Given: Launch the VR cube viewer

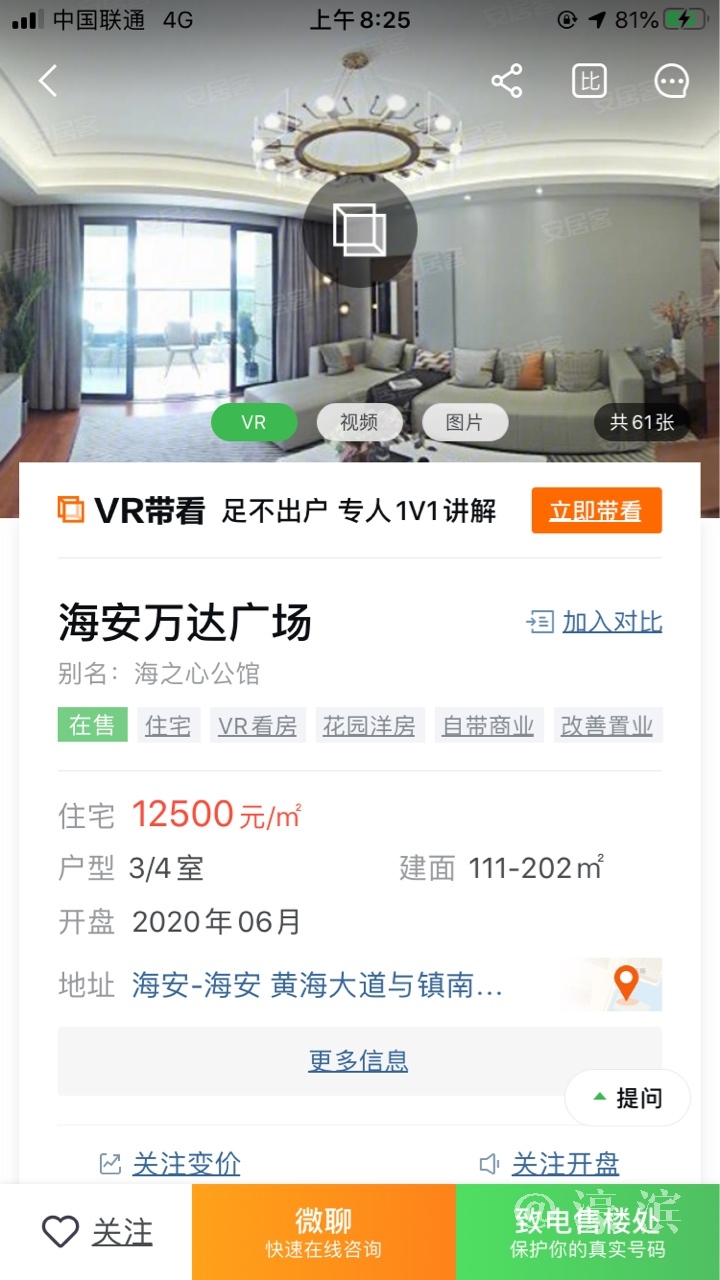Looking at the screenshot, I should coord(359,230).
